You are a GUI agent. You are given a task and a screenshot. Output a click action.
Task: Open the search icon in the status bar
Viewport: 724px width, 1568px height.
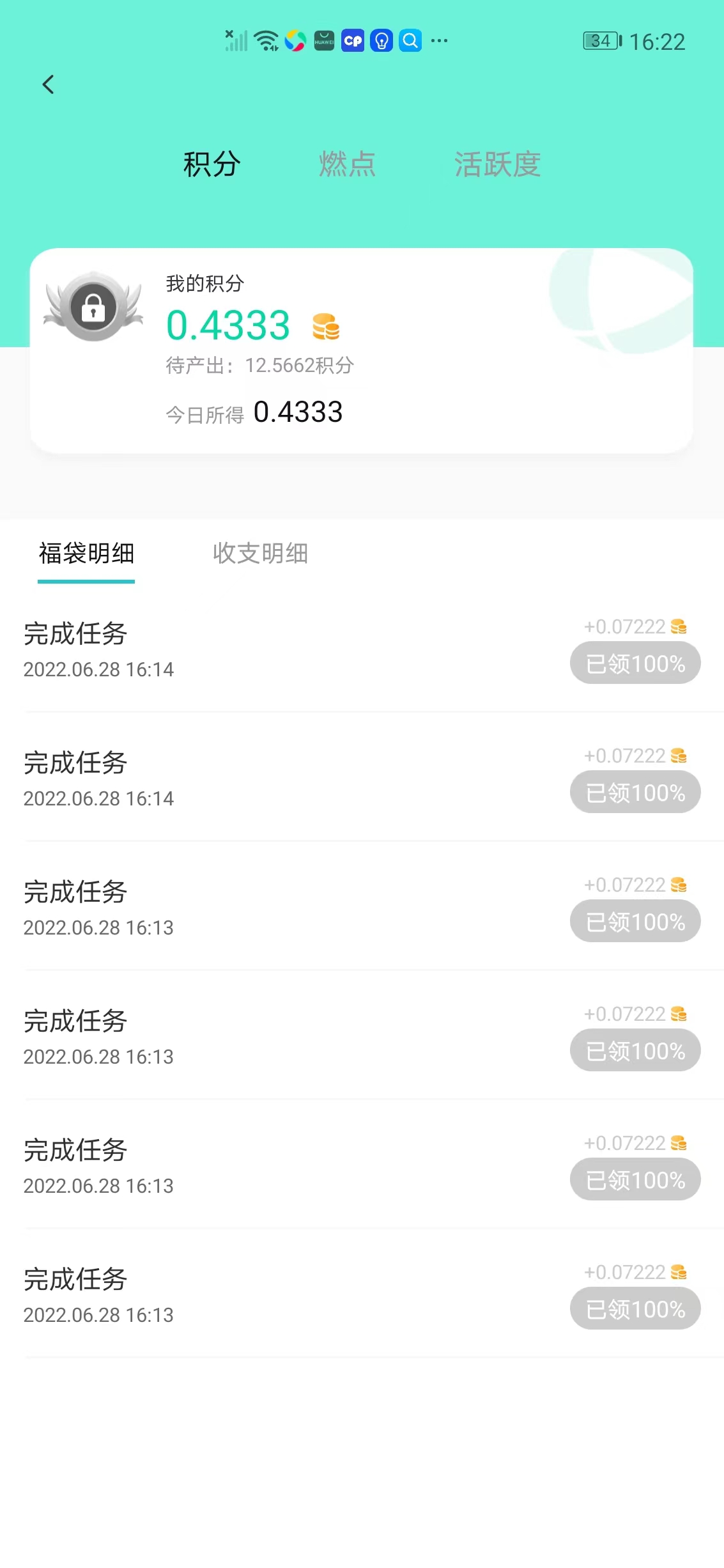coord(410,40)
